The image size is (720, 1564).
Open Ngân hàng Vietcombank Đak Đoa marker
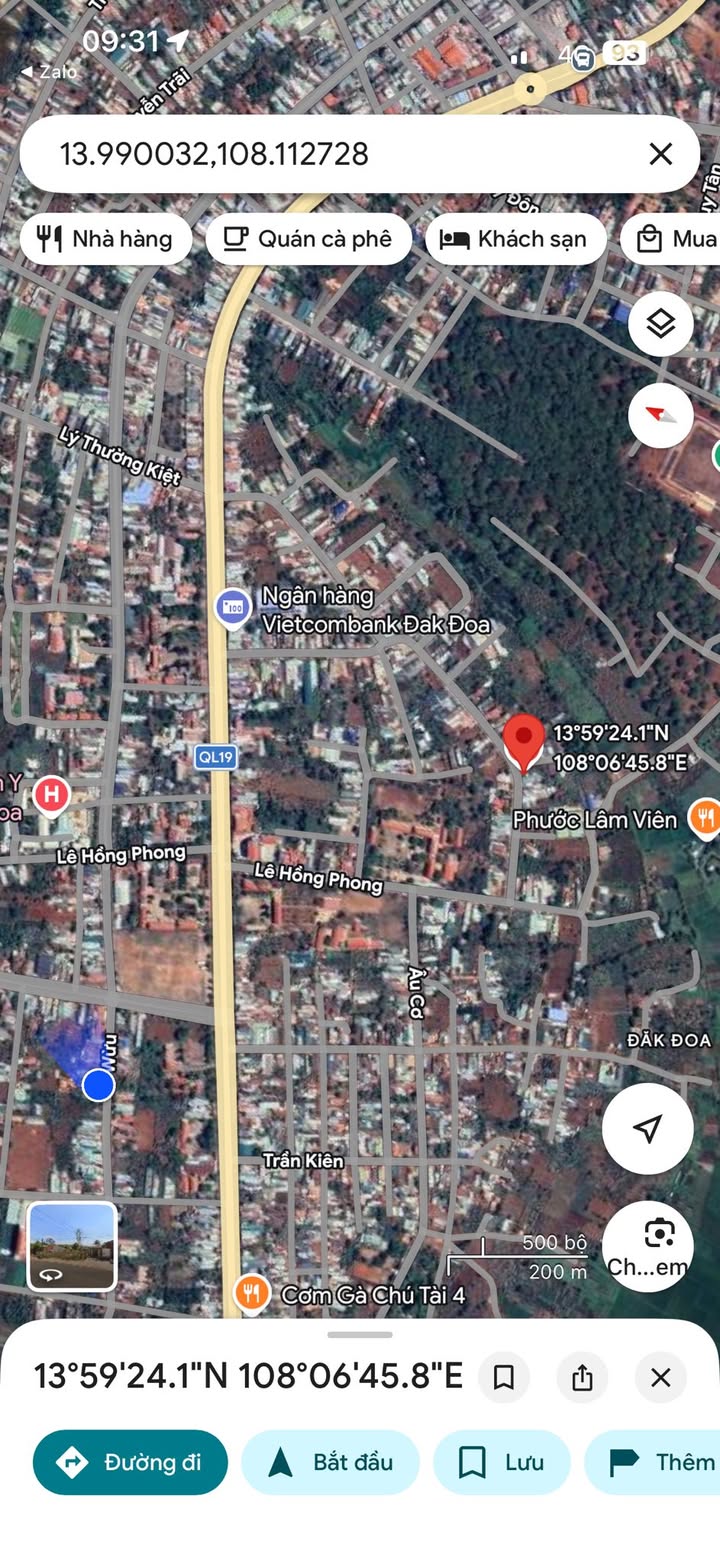tap(233, 605)
